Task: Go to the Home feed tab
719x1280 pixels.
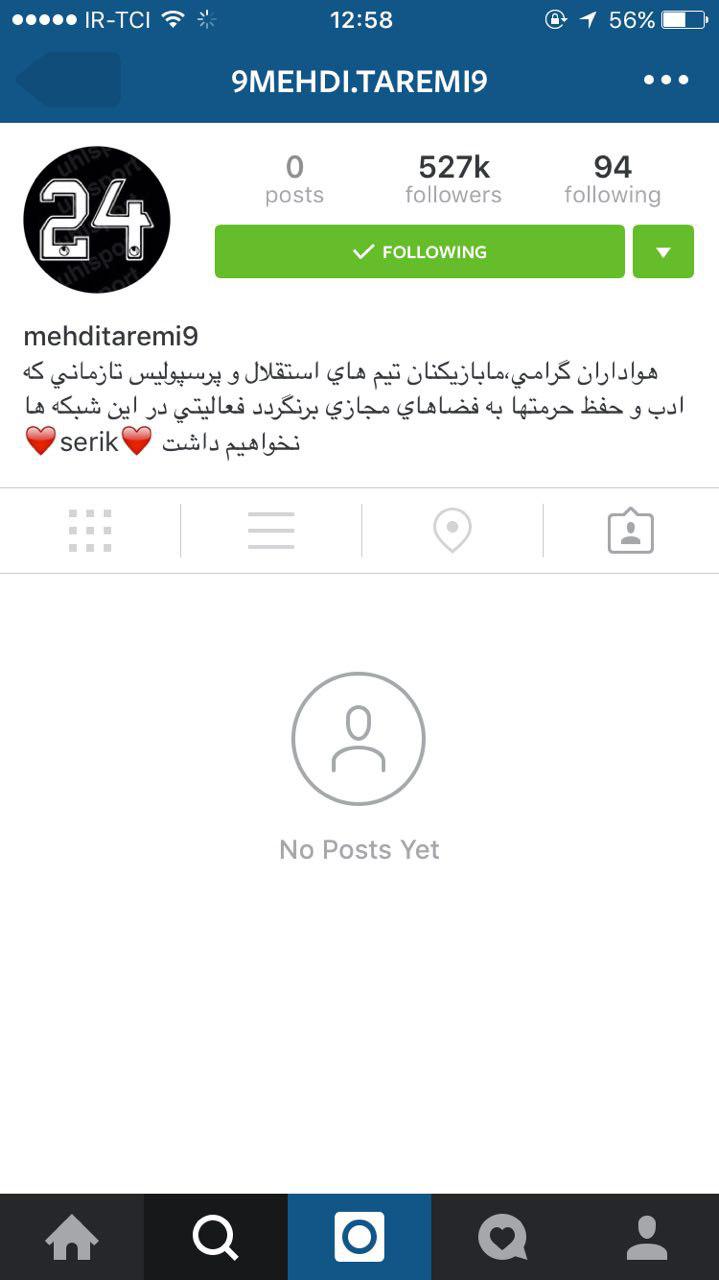Action: click(x=72, y=1238)
